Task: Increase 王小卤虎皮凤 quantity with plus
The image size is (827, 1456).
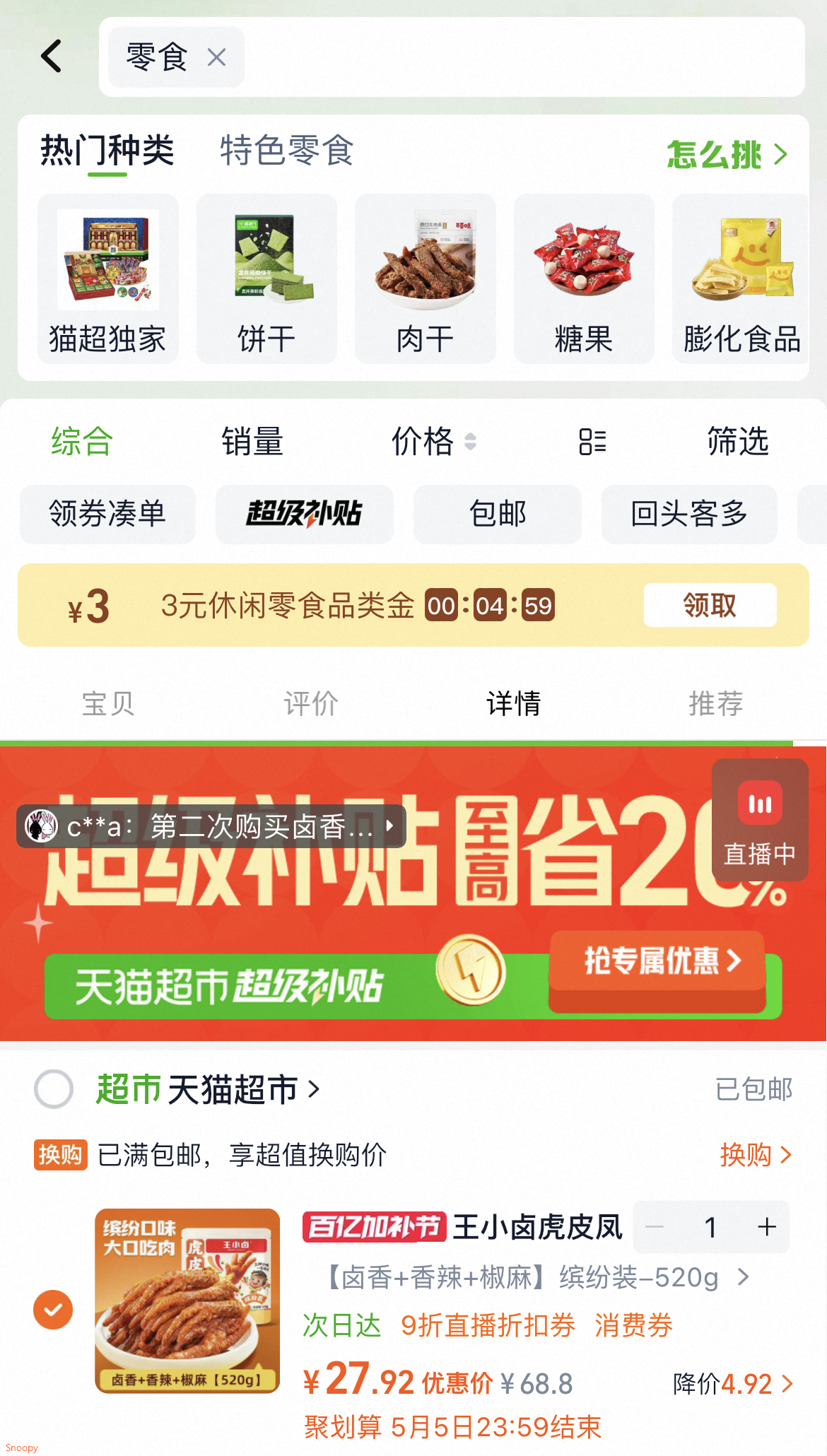Action: point(767,1227)
